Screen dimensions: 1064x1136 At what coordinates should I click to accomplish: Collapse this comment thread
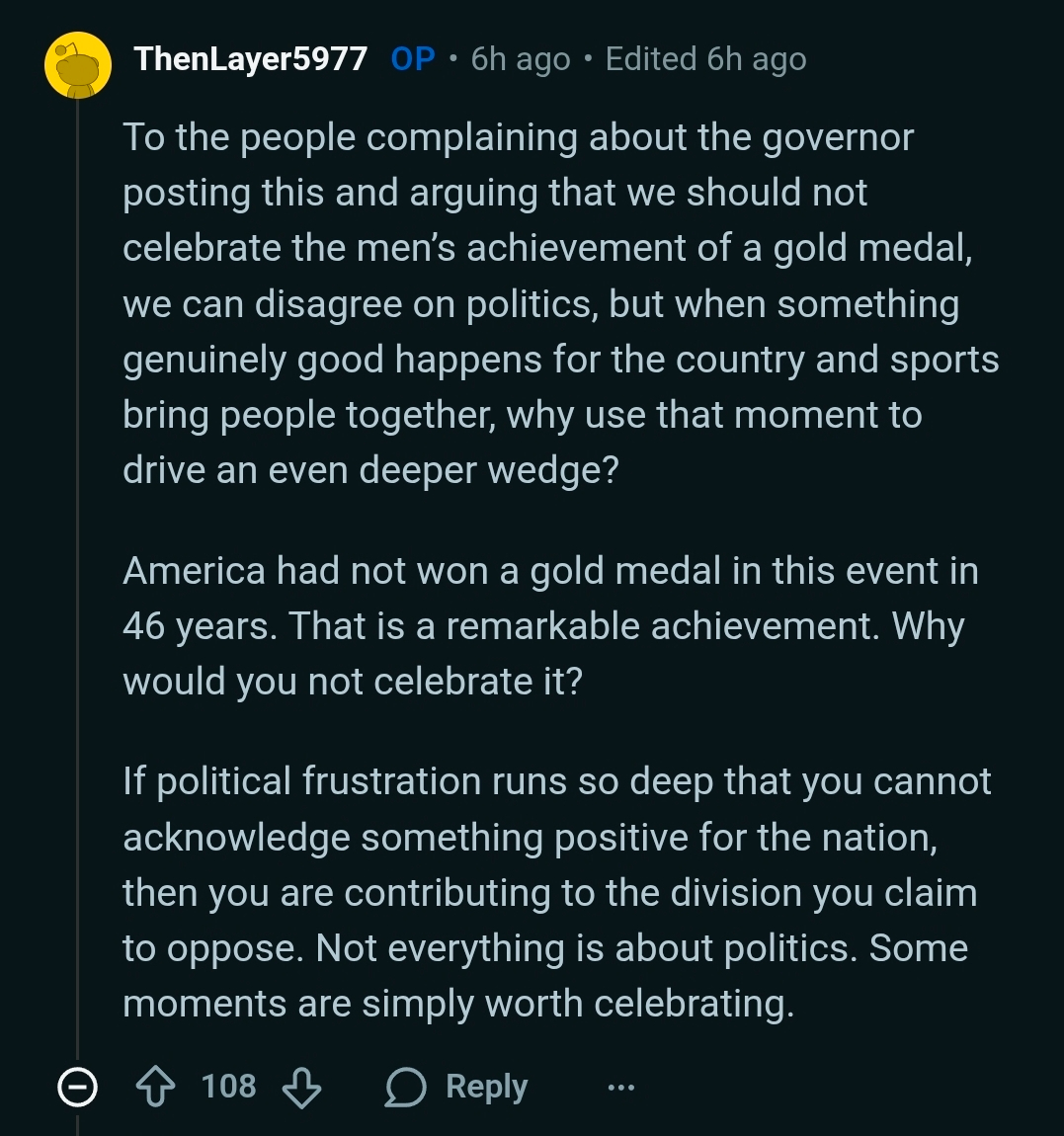[77, 1088]
